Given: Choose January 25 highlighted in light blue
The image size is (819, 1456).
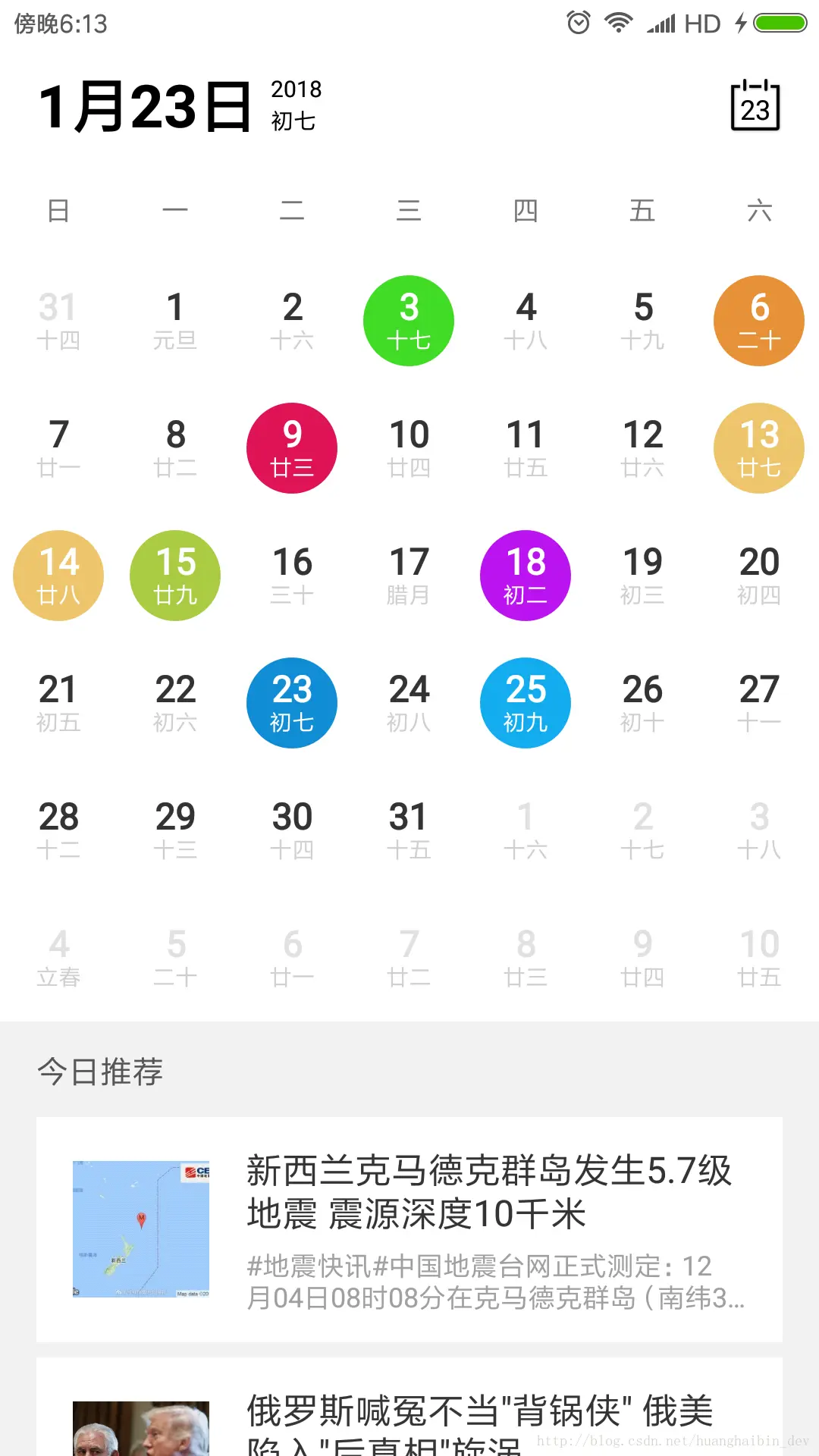Looking at the screenshot, I should (526, 703).
